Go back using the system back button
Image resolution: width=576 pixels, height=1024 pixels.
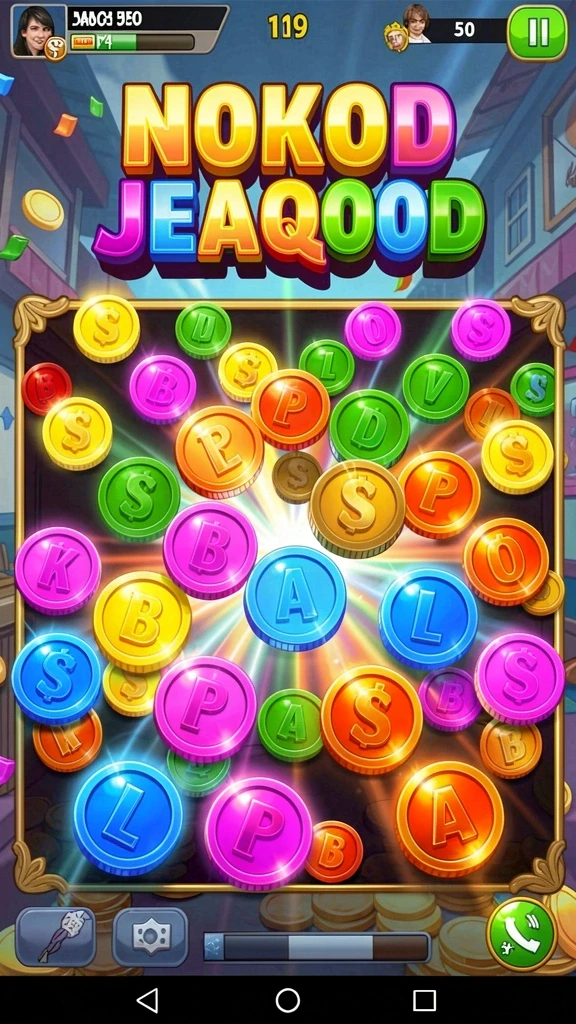pyautogui.click(x=148, y=1000)
